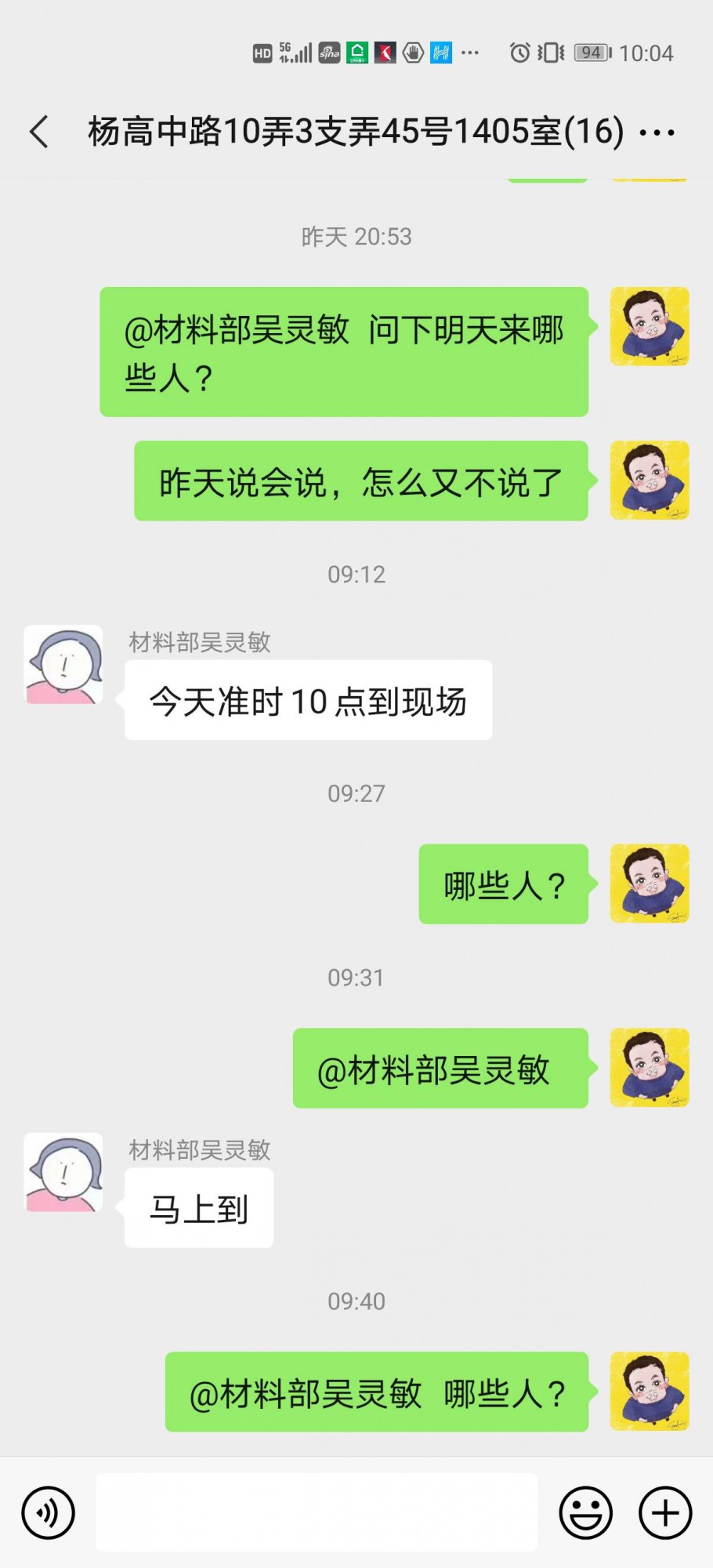Tap my avatar beside 昨天说会说，怎么又不说了

click(x=650, y=480)
